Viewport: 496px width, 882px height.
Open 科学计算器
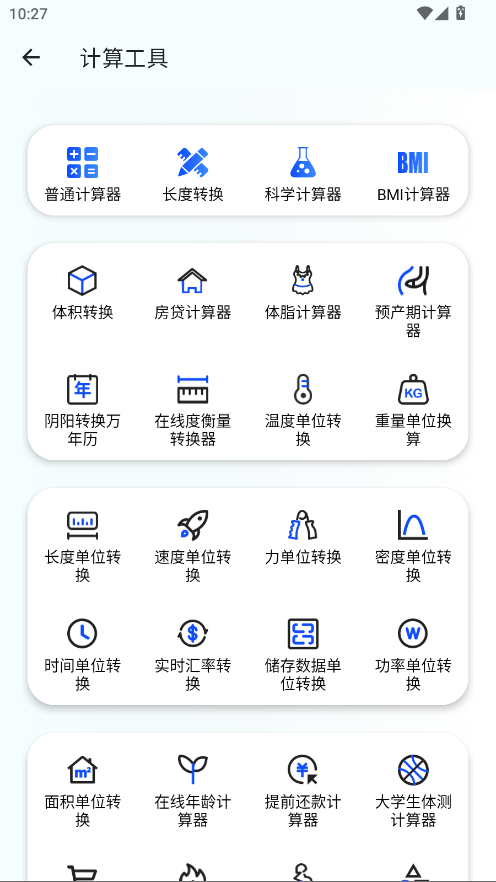(x=303, y=174)
